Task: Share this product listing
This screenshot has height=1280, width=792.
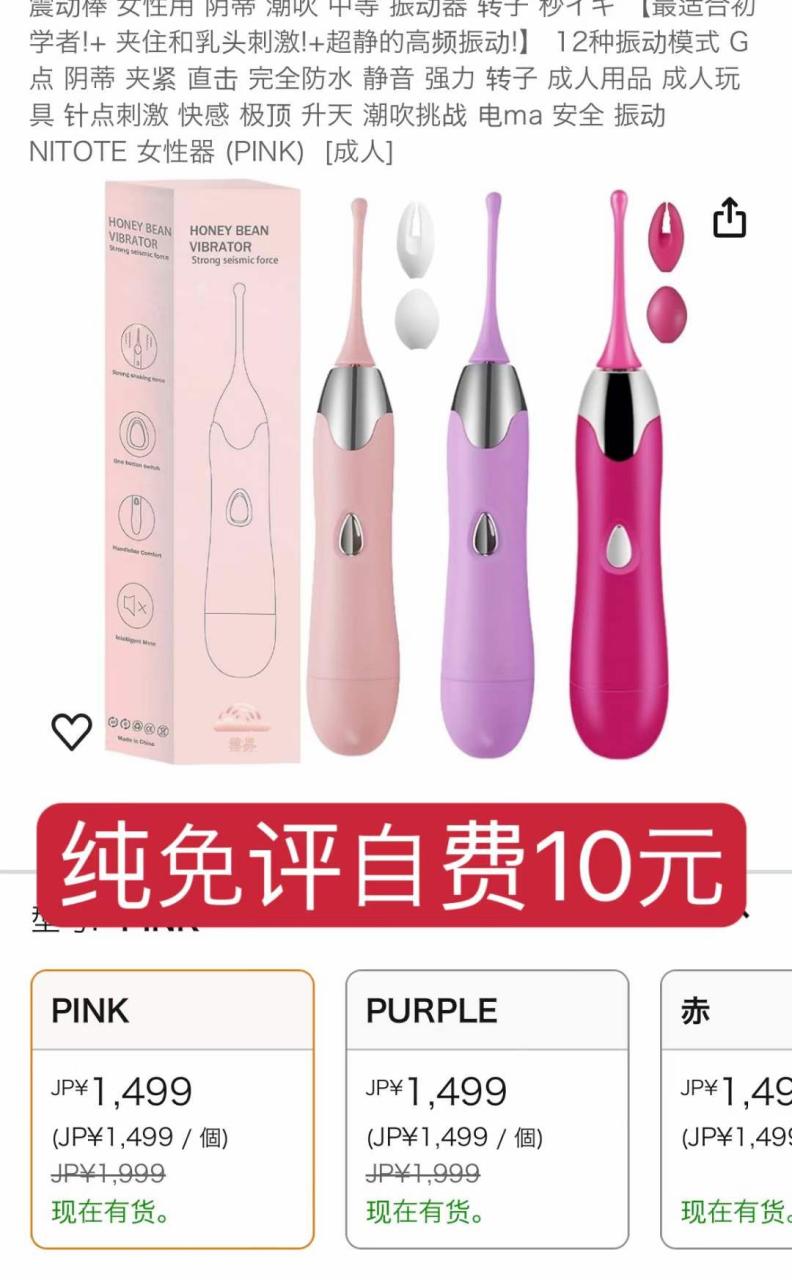Action: [x=729, y=219]
